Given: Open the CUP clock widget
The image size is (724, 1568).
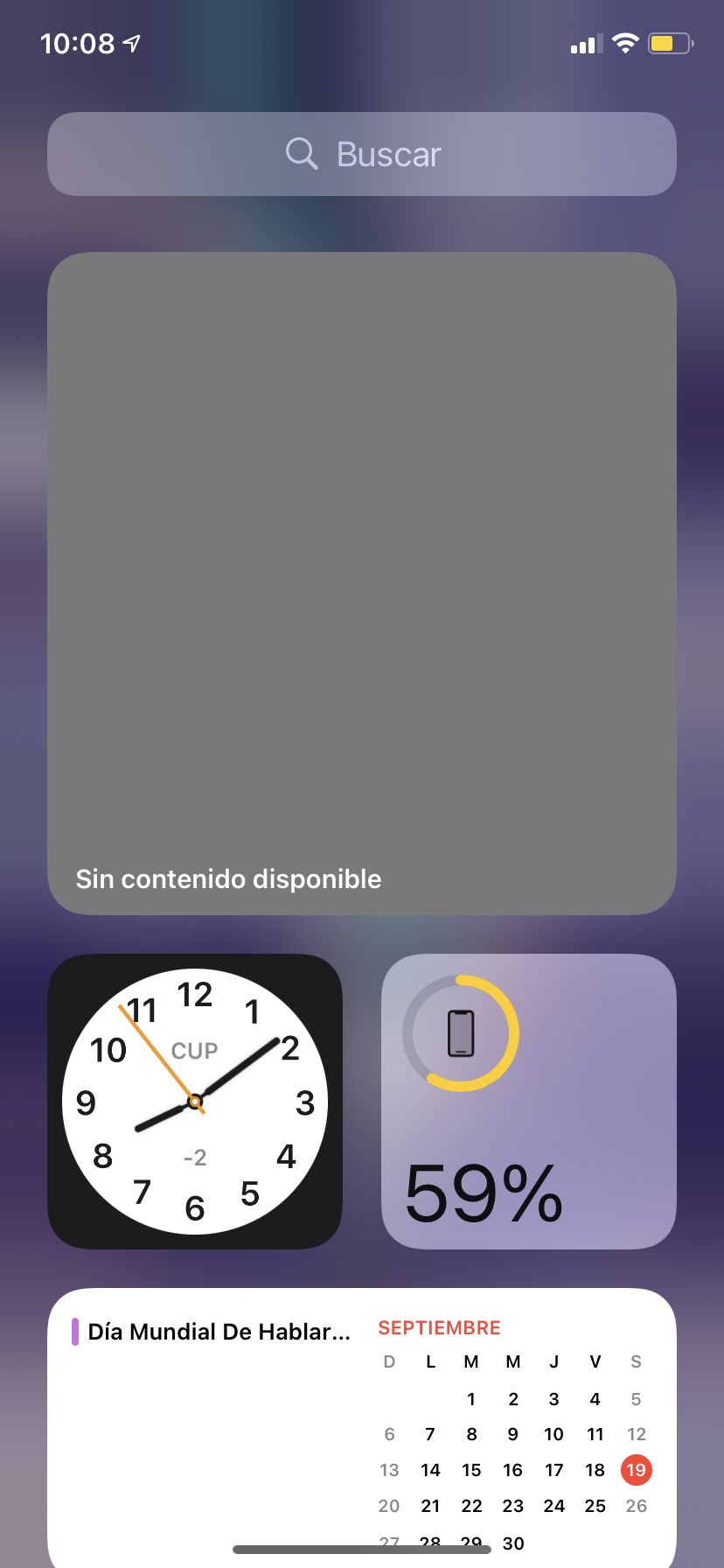Looking at the screenshot, I should point(195,1101).
